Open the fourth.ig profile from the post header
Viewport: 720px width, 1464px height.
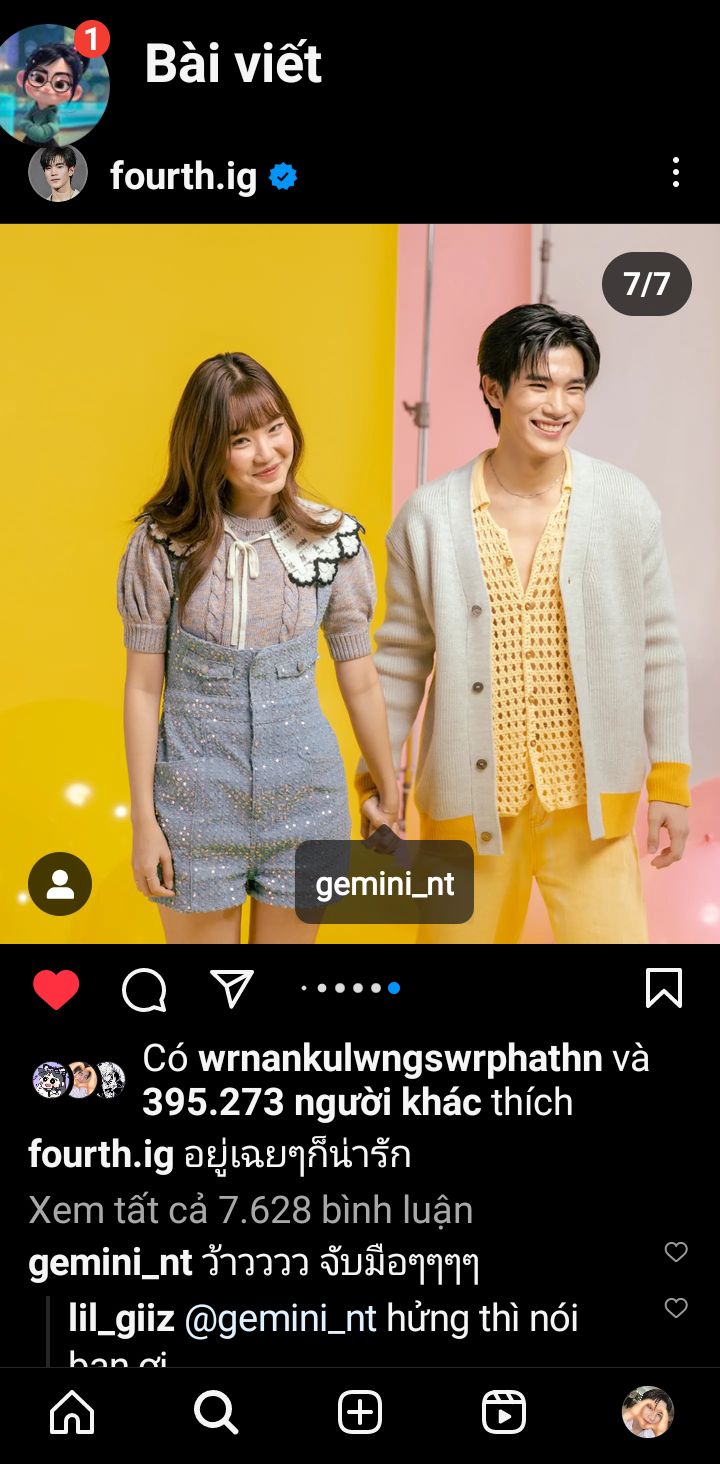(183, 176)
